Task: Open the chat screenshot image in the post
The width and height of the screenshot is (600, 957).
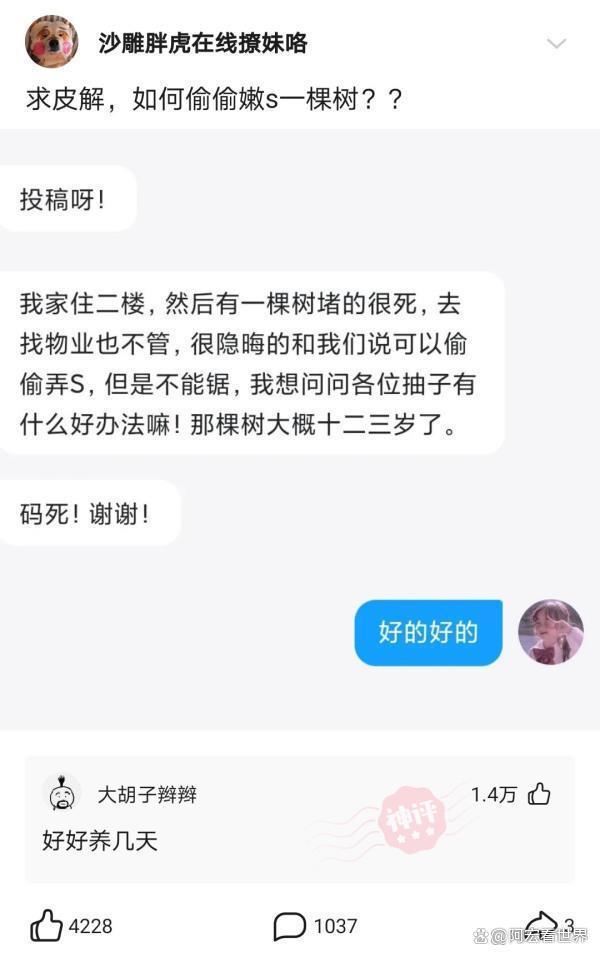Action: pyautogui.click(x=300, y=430)
